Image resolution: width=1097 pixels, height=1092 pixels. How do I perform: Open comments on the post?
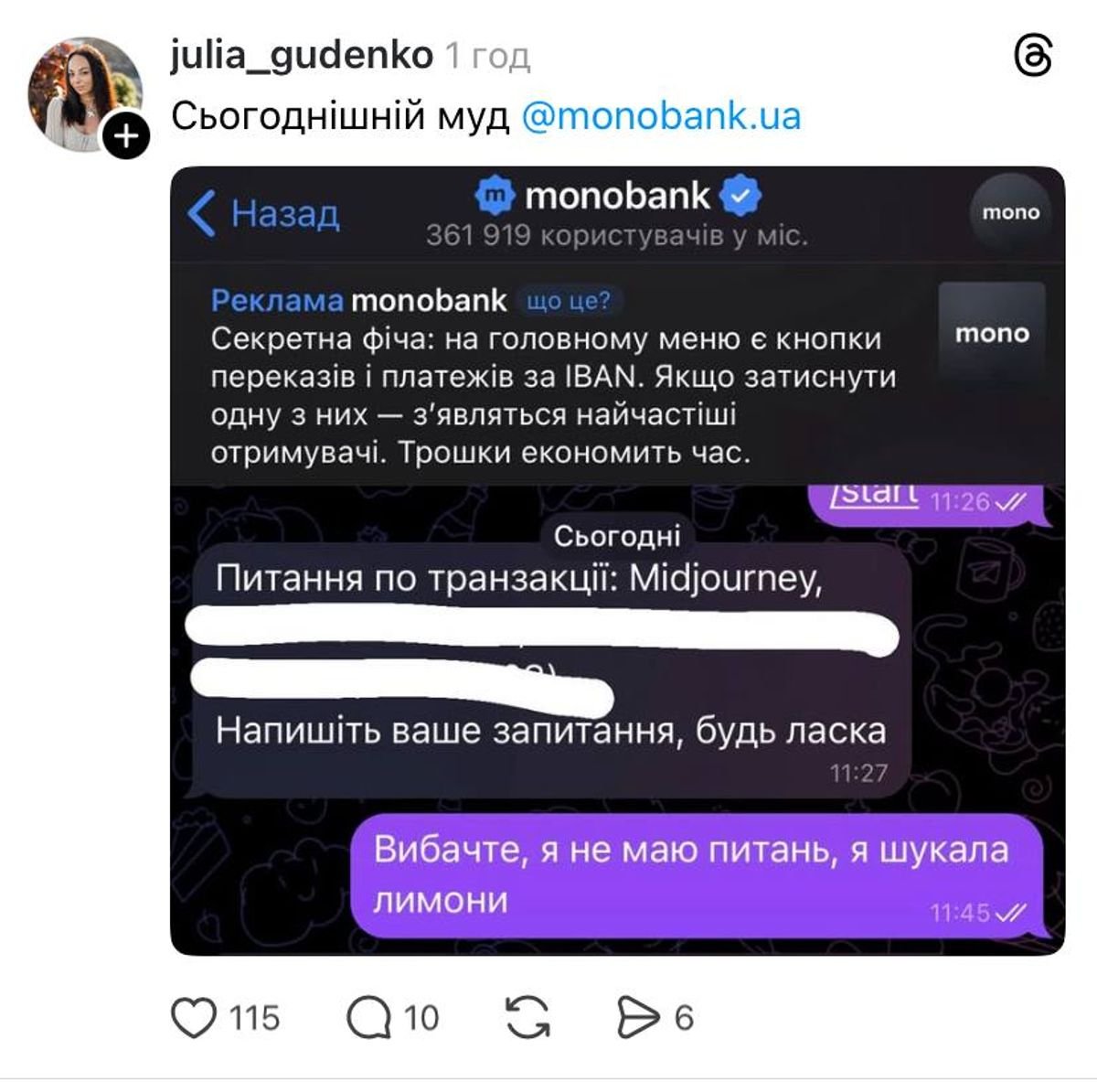pyautogui.click(x=369, y=1017)
